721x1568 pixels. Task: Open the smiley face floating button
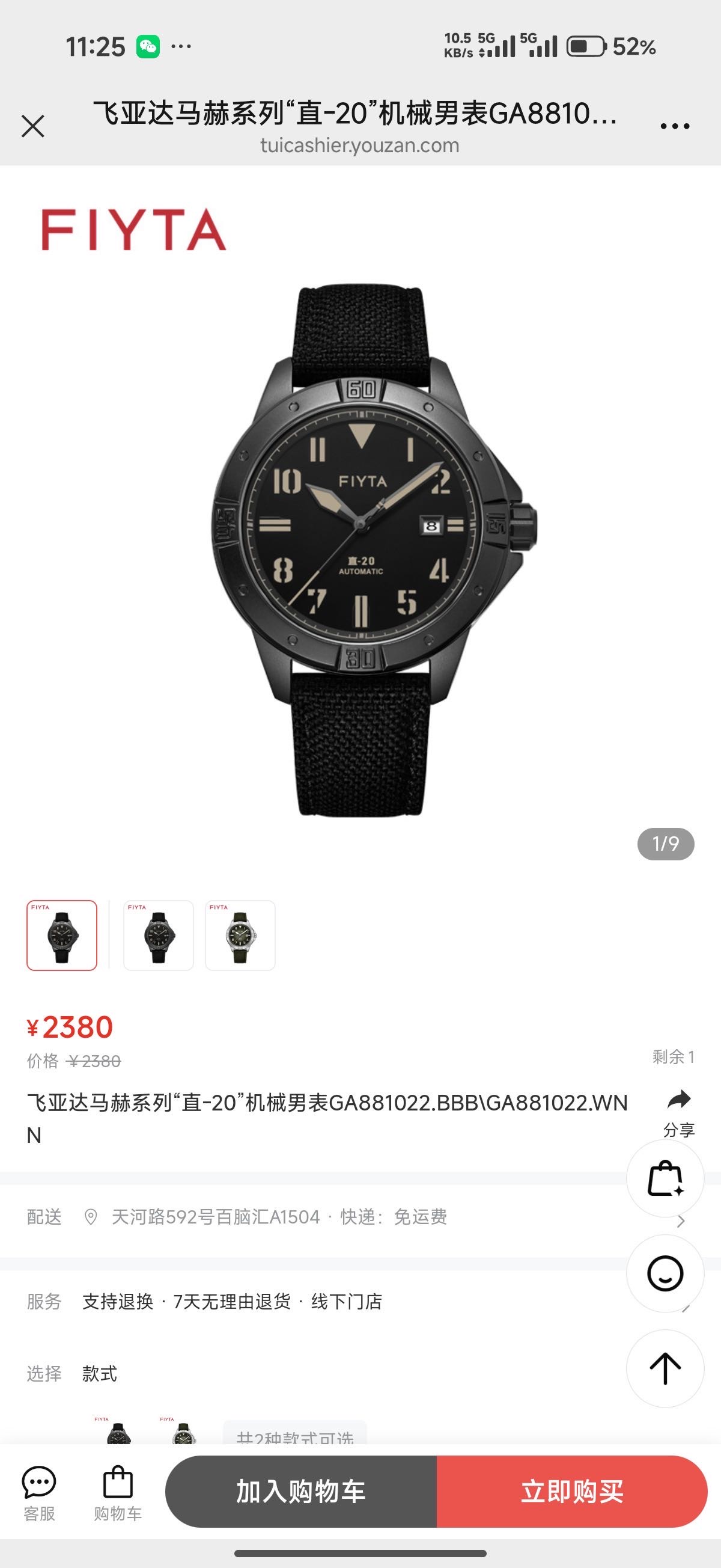click(665, 1273)
